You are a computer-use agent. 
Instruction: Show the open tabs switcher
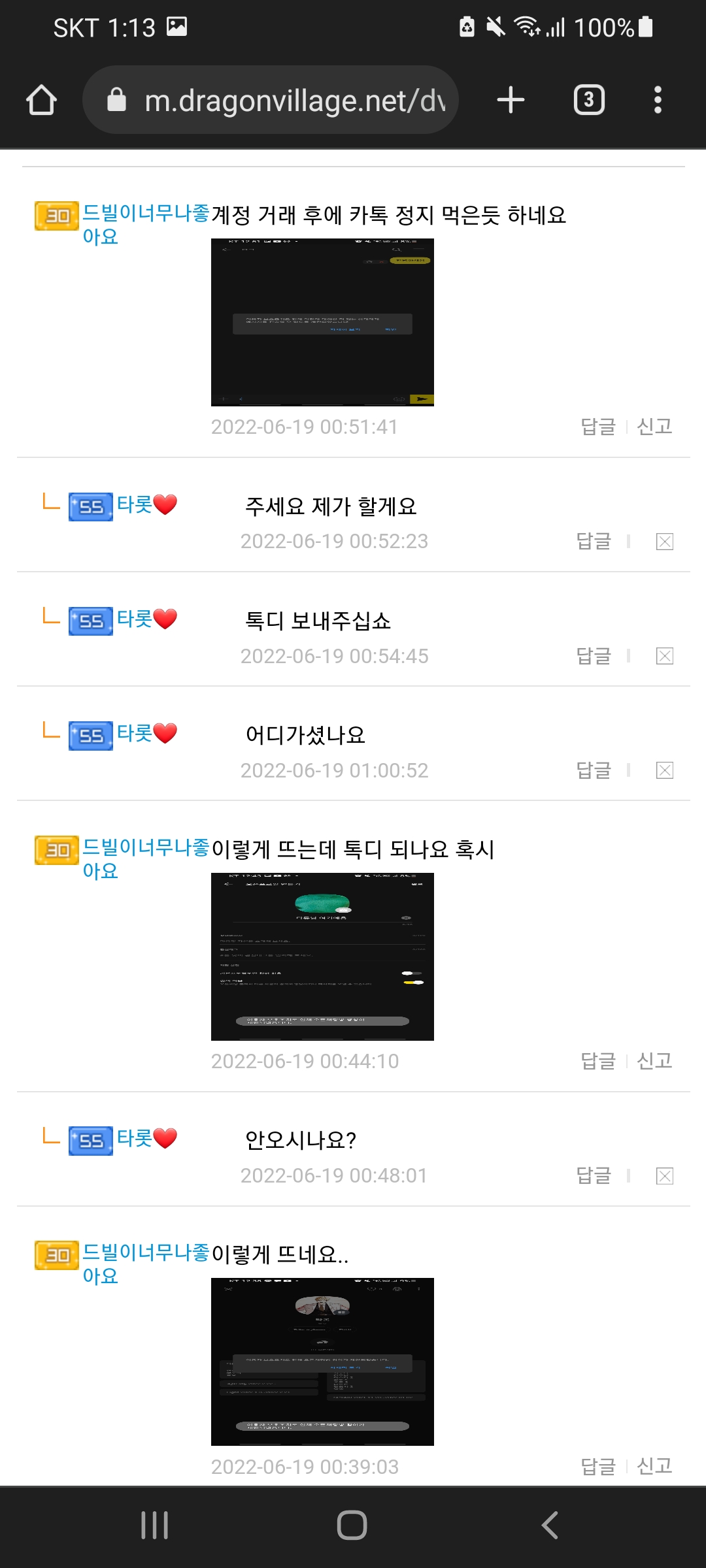point(588,101)
